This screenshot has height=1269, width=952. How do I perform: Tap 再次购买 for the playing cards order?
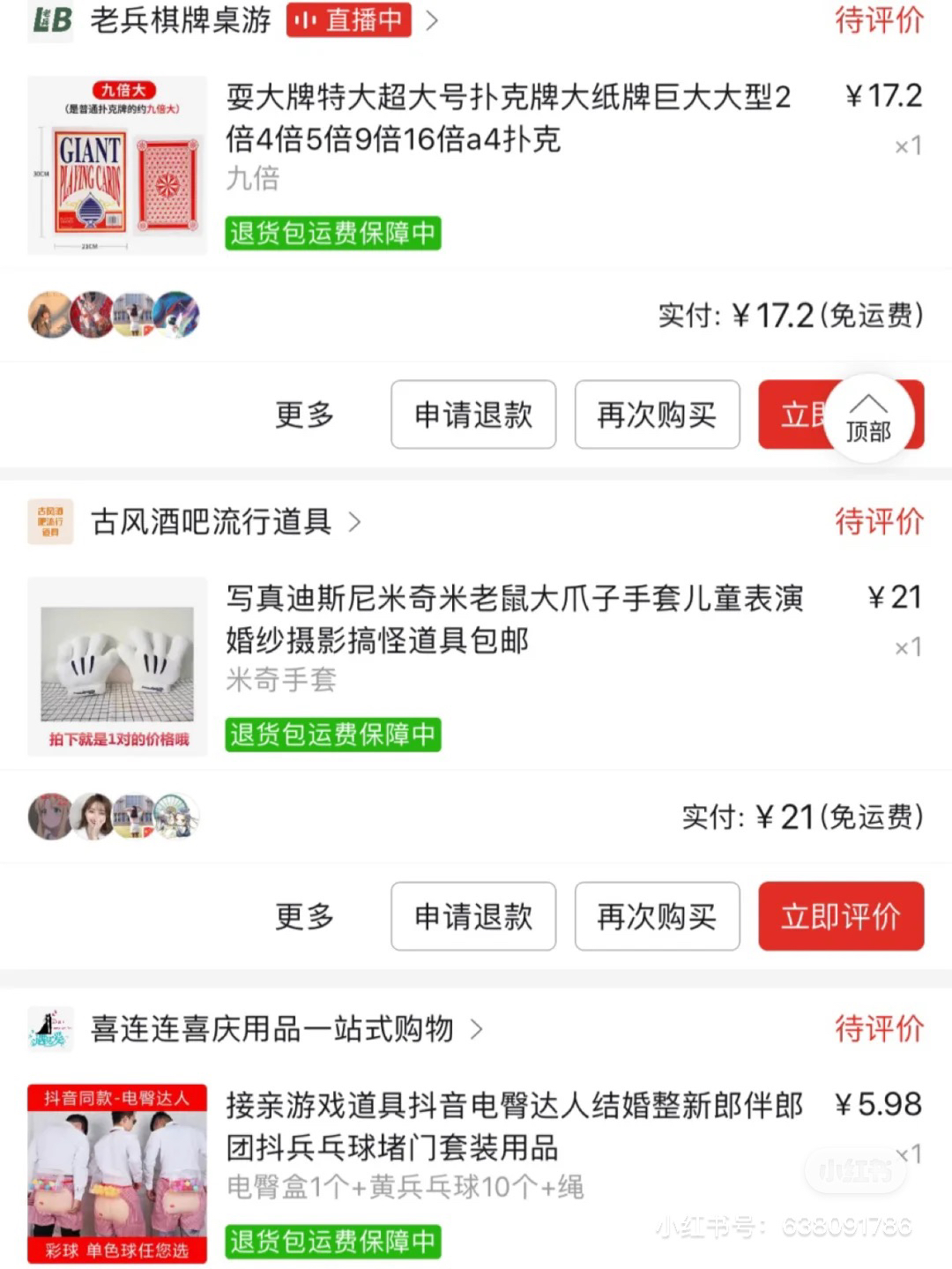[657, 414]
